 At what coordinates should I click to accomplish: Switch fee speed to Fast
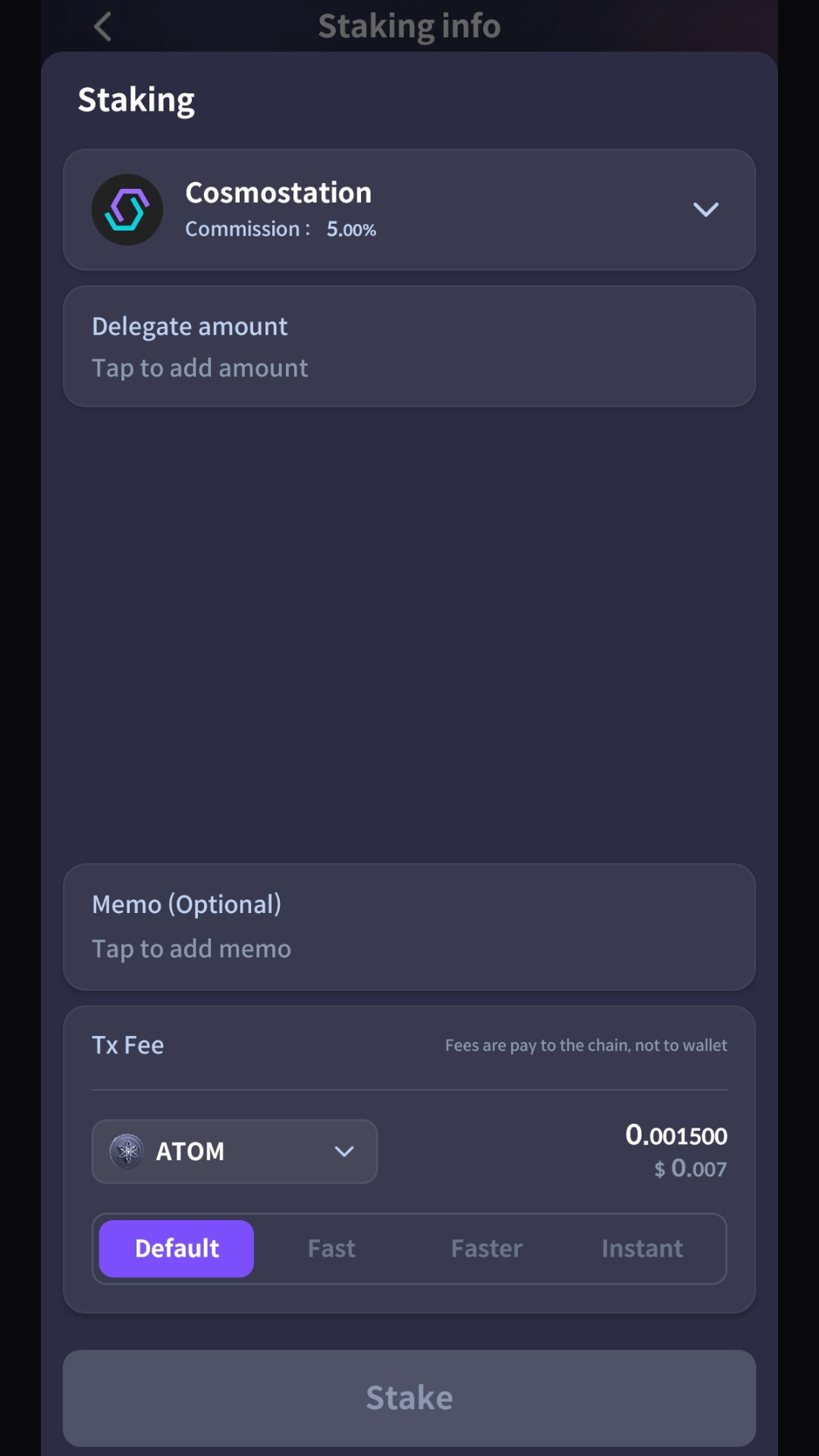click(331, 1248)
